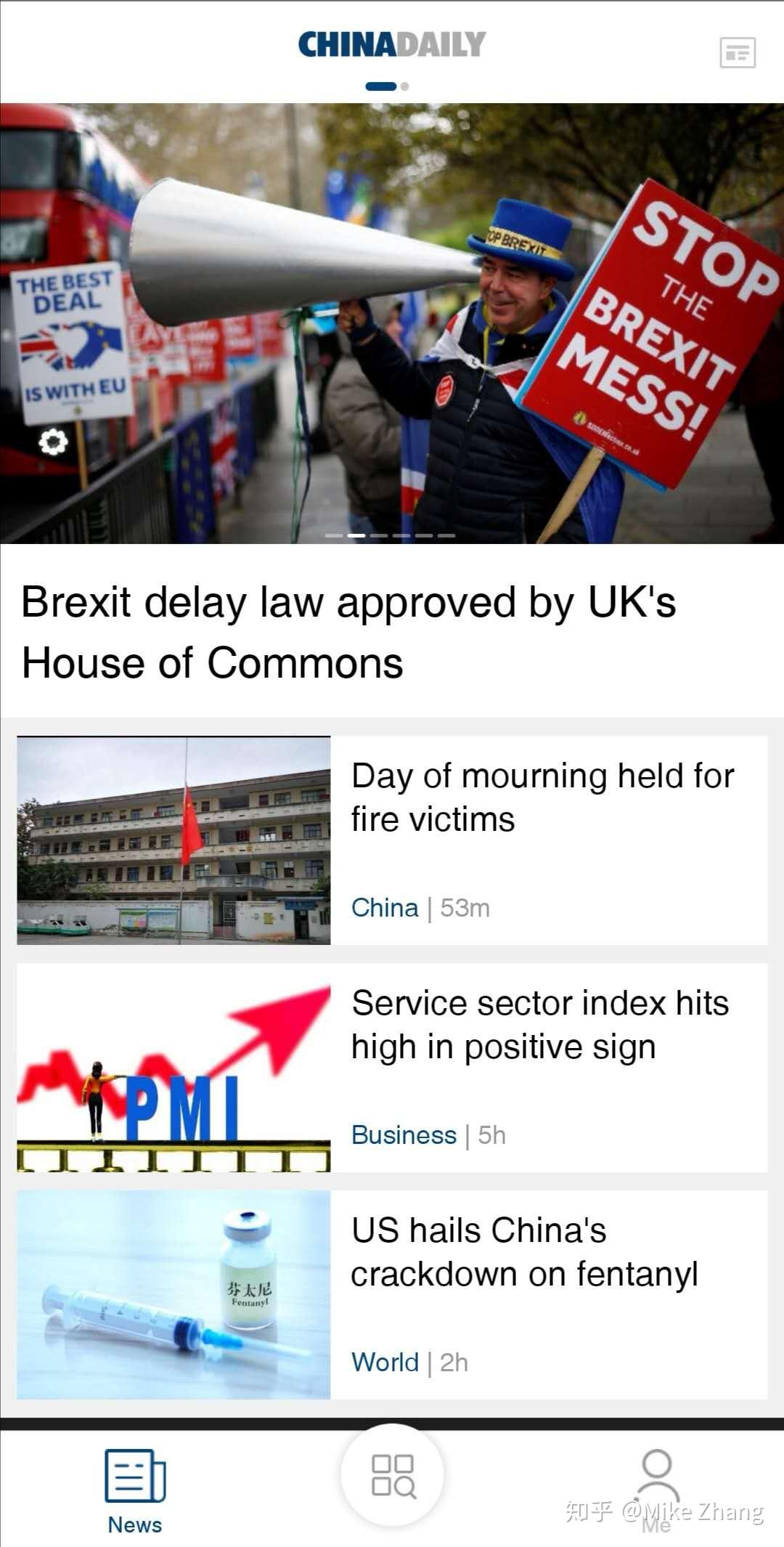Open the fentanyl syringe photo
The image size is (784, 1547).
[x=173, y=1295]
